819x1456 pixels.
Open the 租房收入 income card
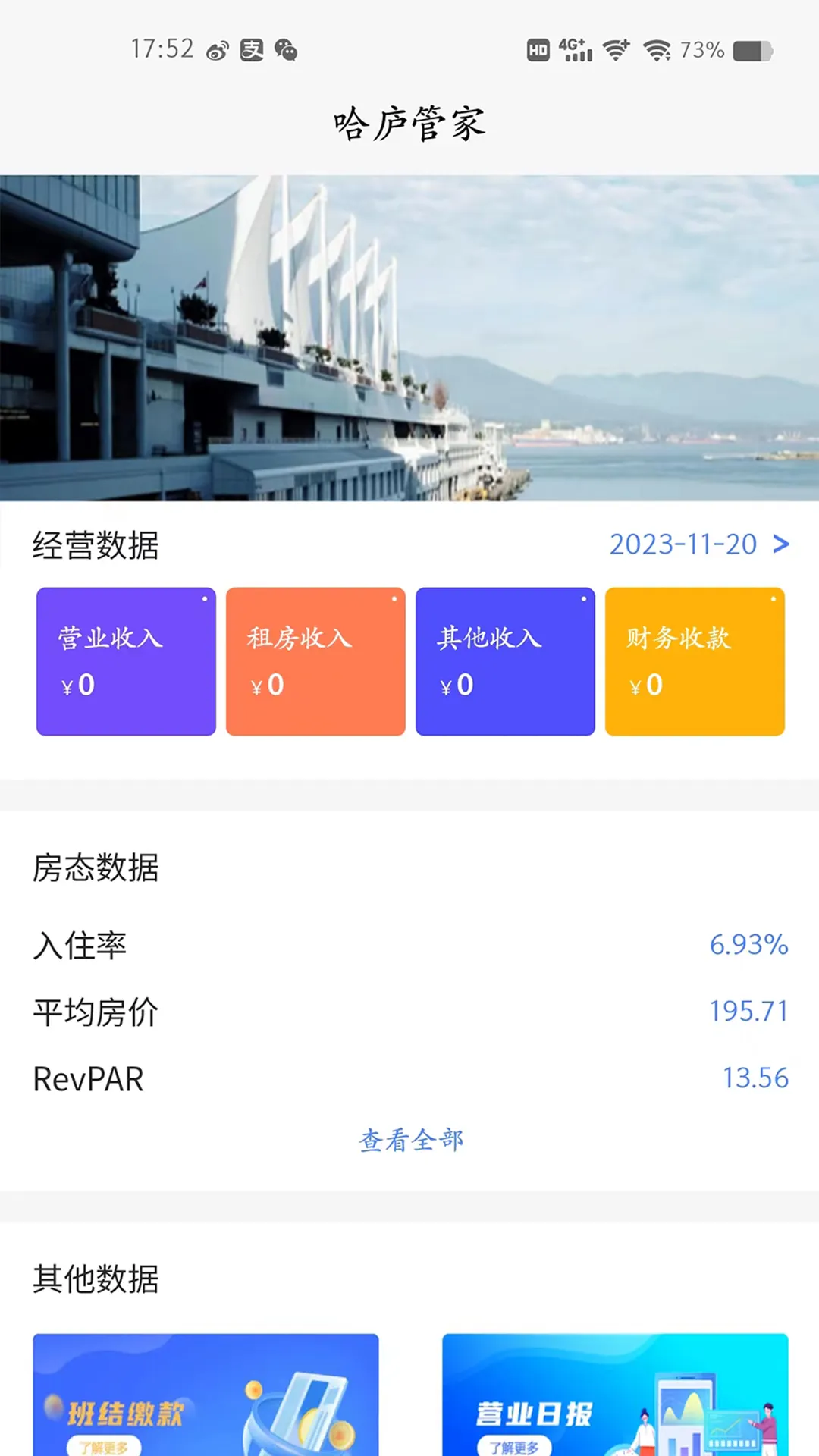point(315,660)
